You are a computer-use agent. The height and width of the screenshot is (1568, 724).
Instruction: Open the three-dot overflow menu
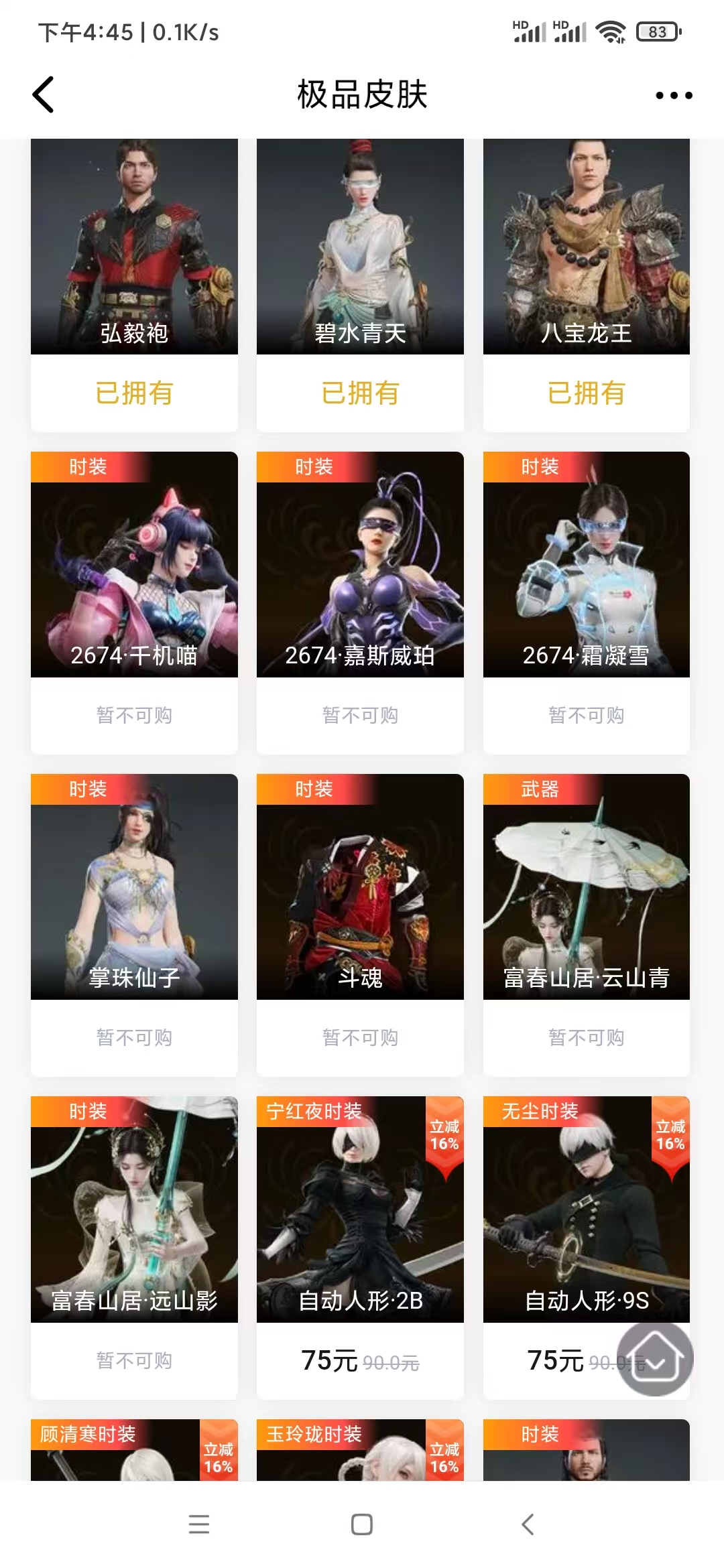click(x=674, y=95)
